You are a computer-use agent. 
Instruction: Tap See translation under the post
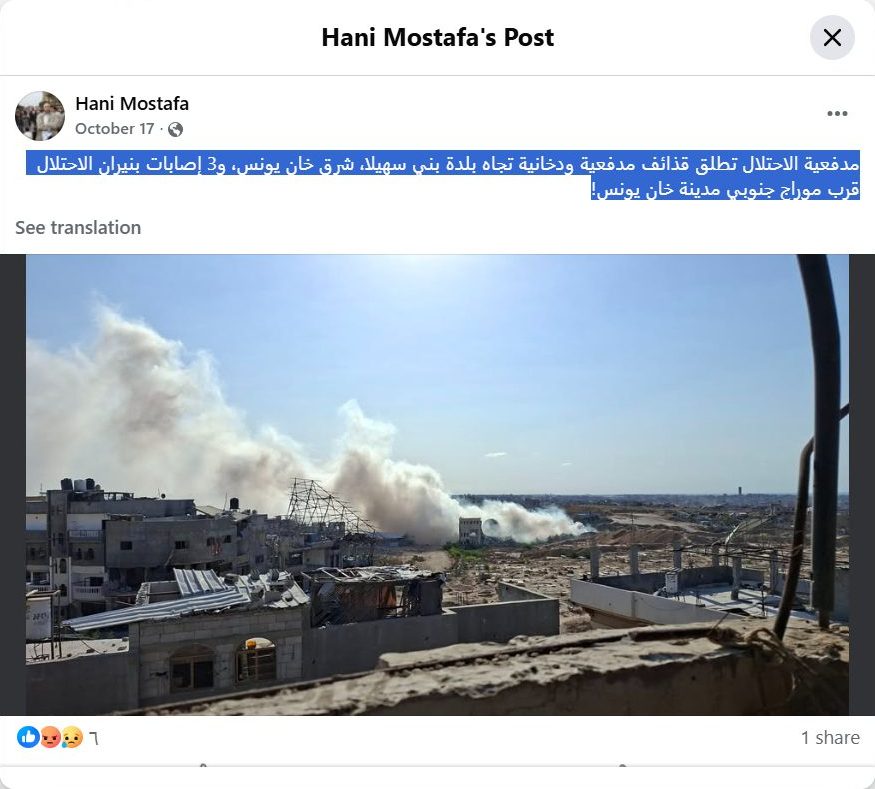pyautogui.click(x=78, y=228)
